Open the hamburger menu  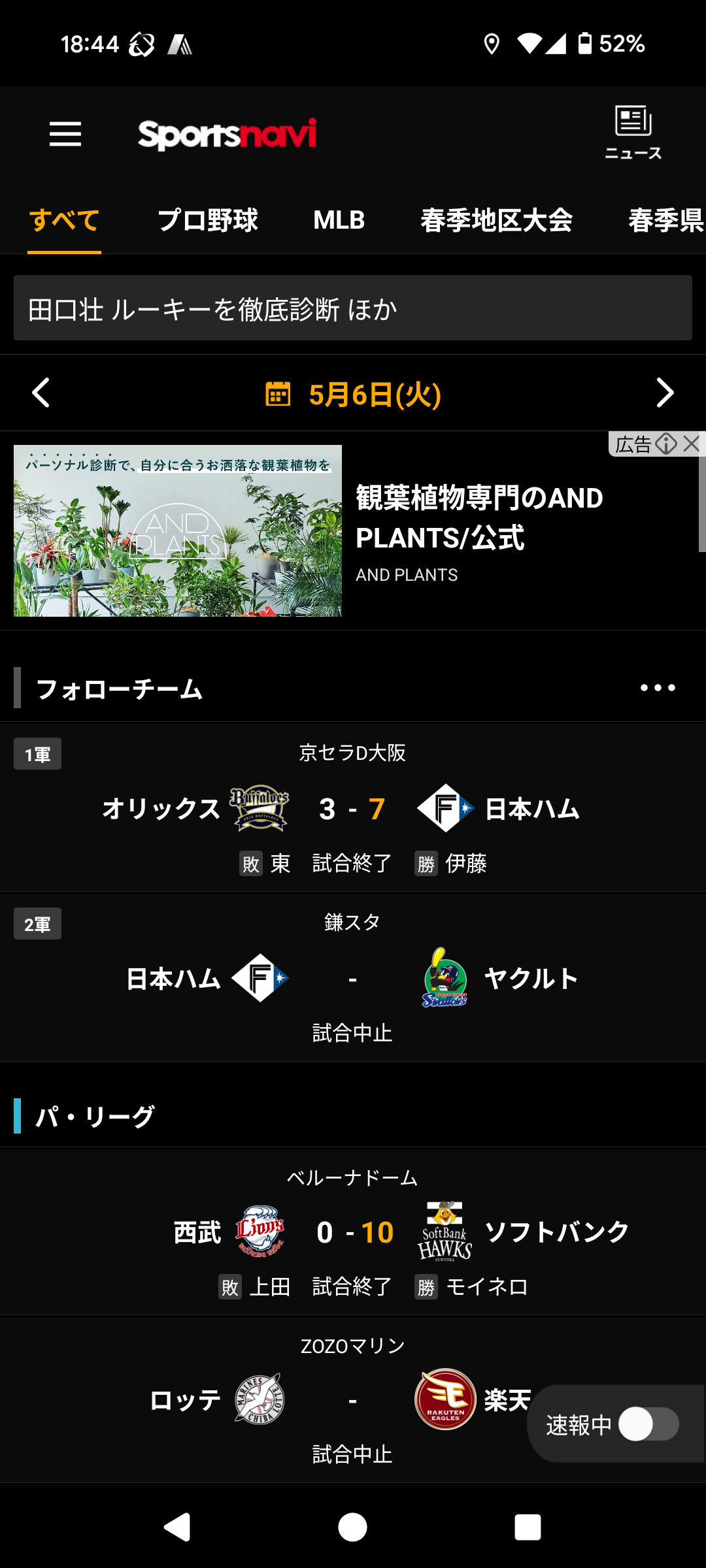click(65, 135)
